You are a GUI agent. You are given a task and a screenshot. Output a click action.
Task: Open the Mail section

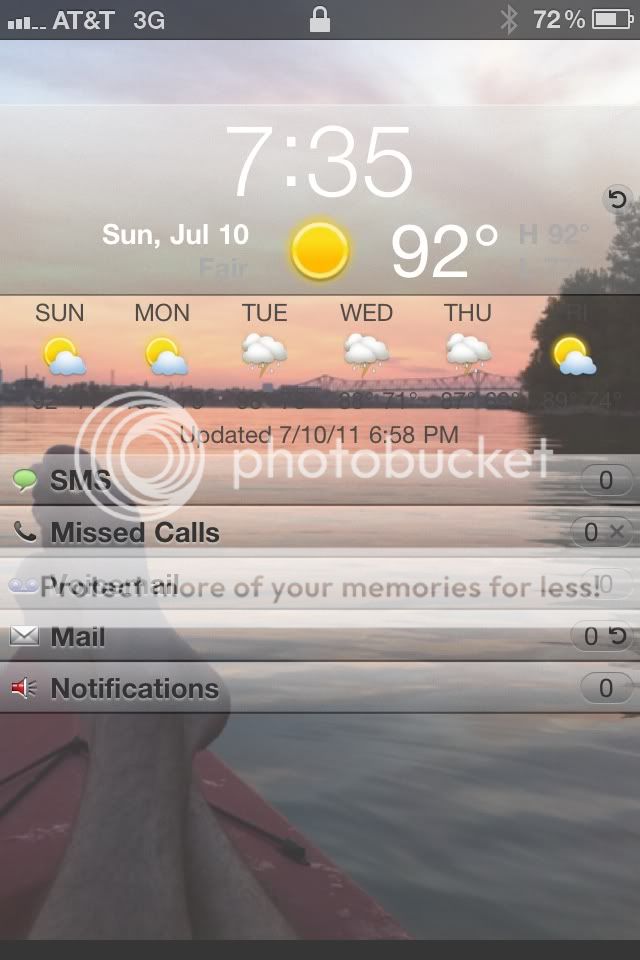tap(77, 637)
